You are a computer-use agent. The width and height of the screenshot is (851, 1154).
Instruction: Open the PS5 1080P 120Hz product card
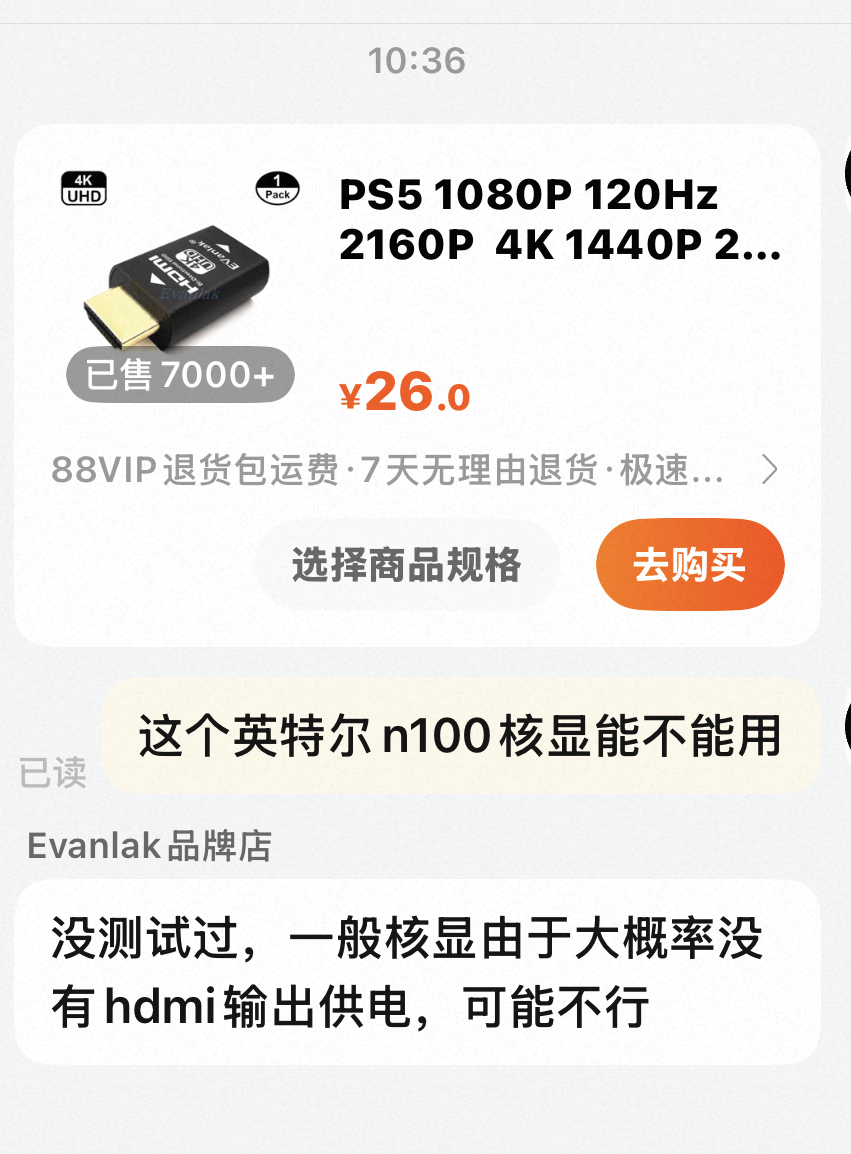(558, 220)
